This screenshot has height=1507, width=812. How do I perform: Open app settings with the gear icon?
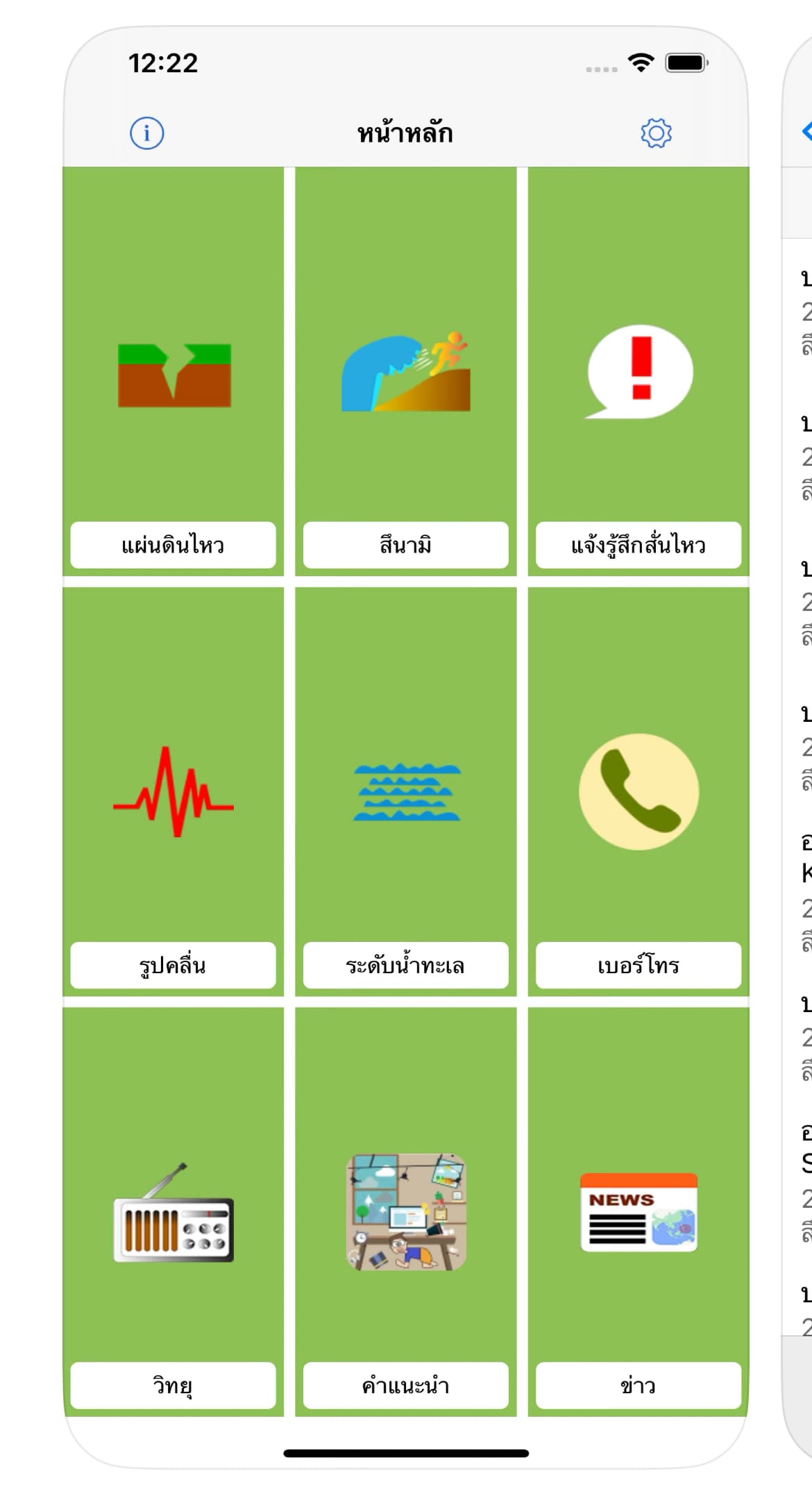click(655, 132)
